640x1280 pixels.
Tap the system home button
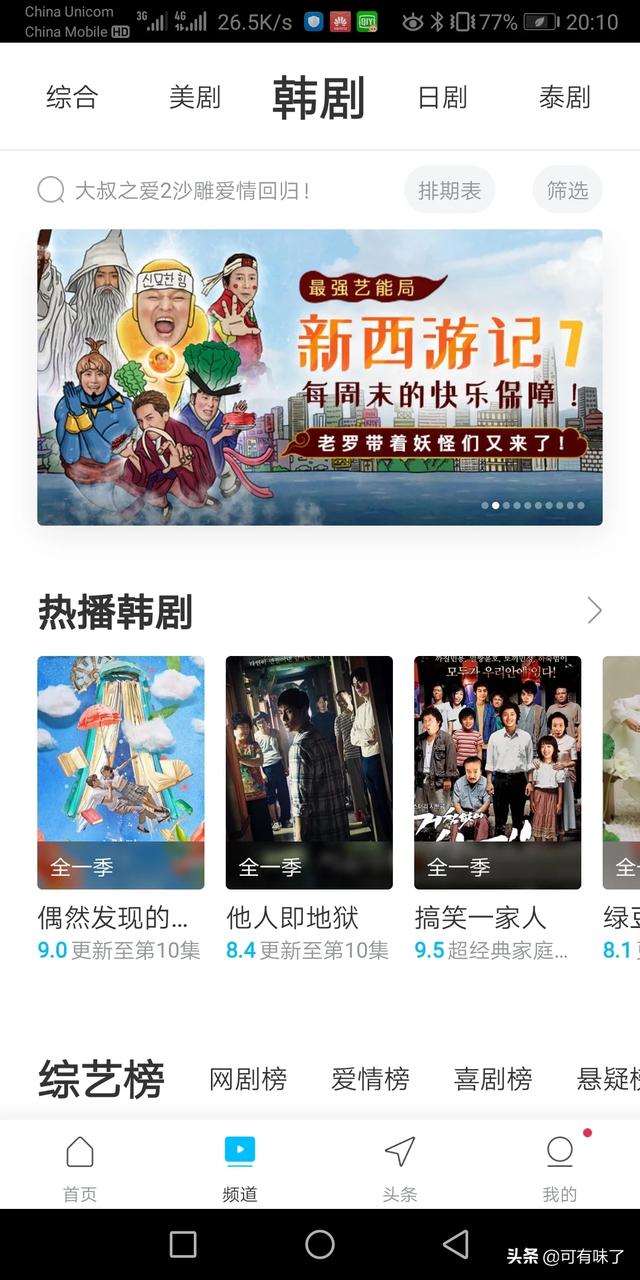(320, 1244)
